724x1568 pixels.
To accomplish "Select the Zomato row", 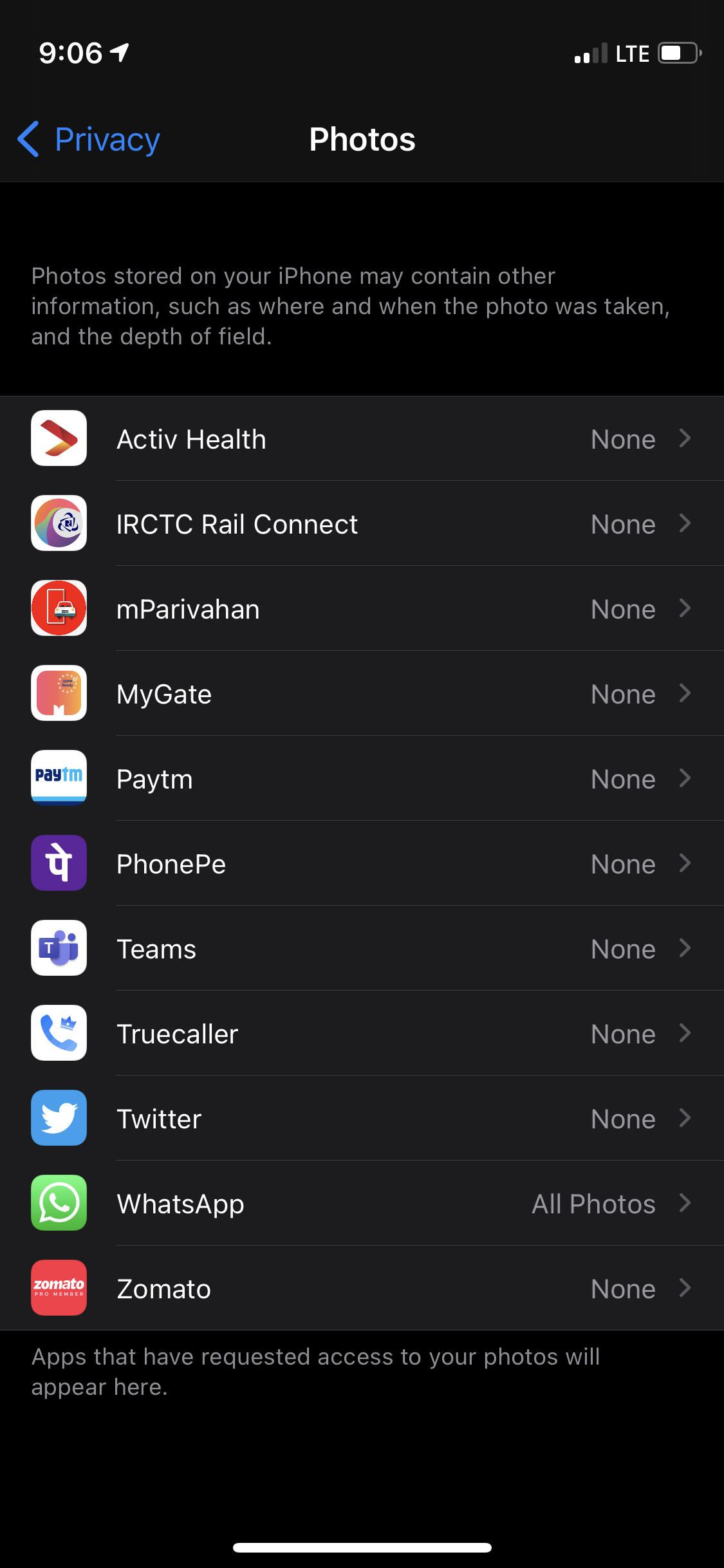I will click(362, 1289).
